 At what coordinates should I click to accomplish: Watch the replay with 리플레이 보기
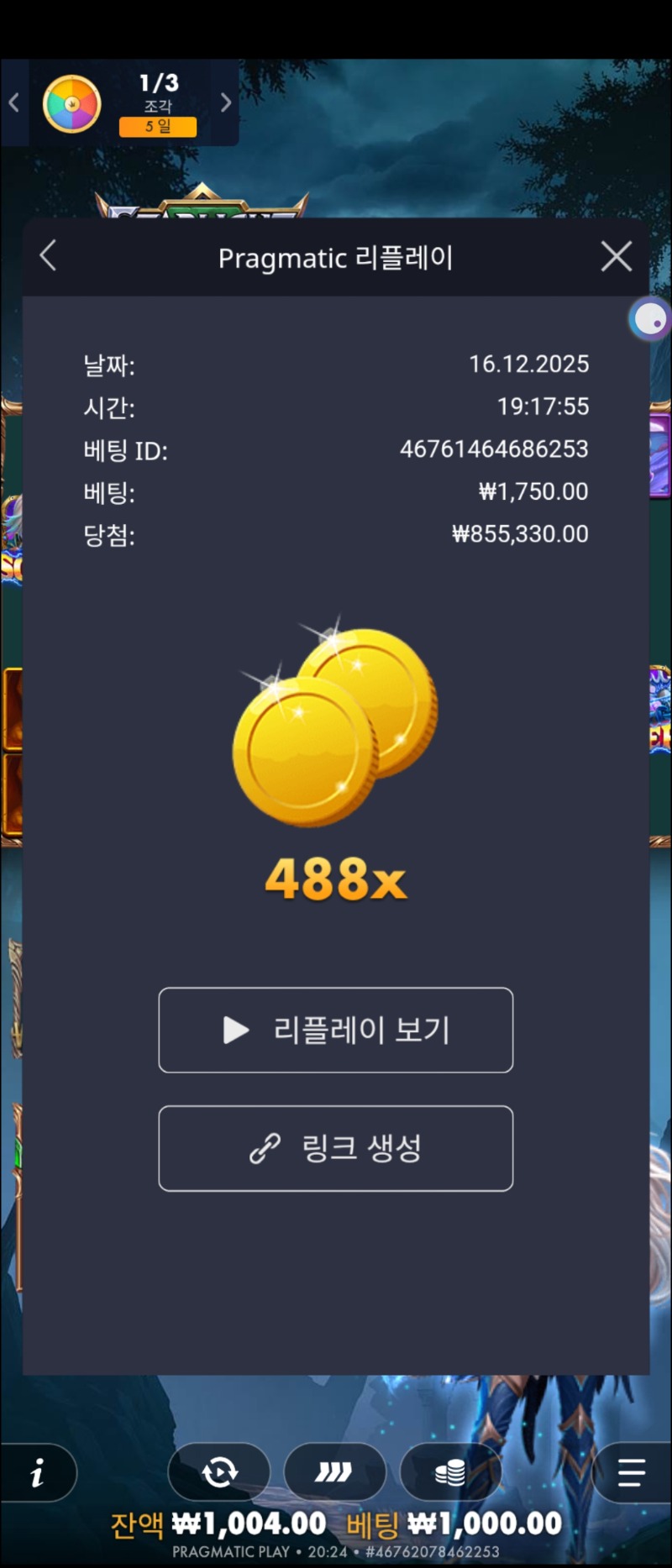[335, 1030]
